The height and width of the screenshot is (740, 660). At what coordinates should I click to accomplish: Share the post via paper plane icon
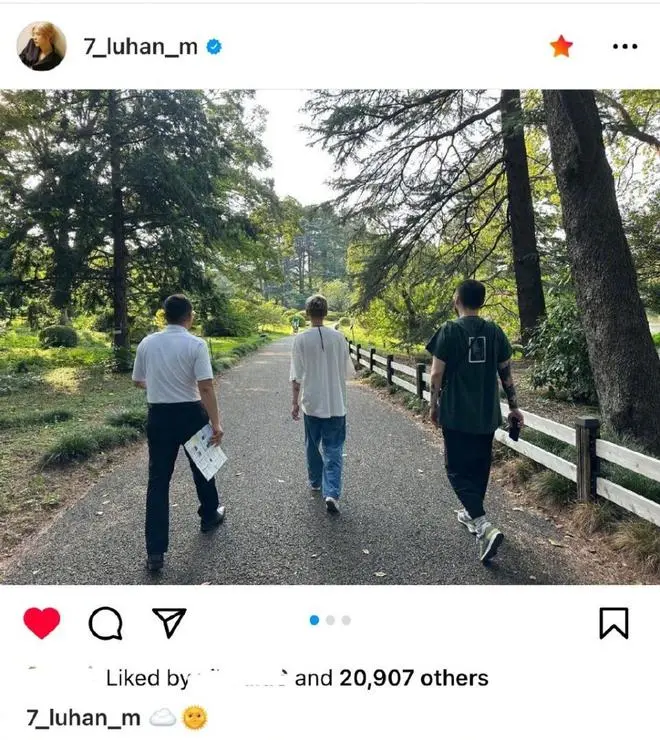tap(169, 622)
